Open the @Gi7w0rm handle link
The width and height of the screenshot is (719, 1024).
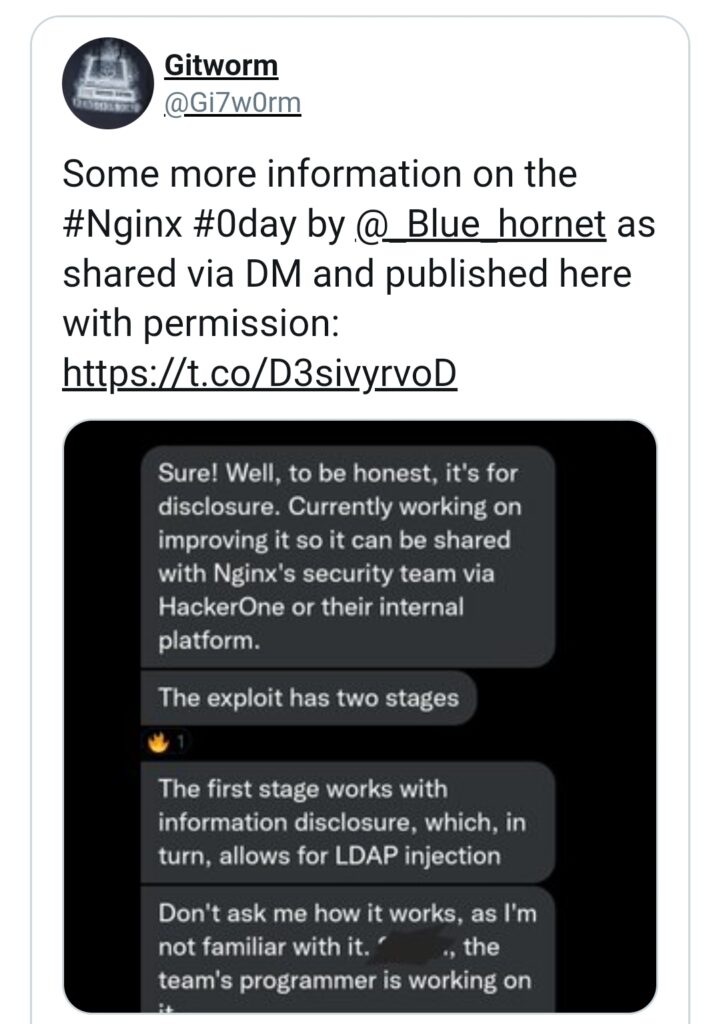click(x=232, y=103)
